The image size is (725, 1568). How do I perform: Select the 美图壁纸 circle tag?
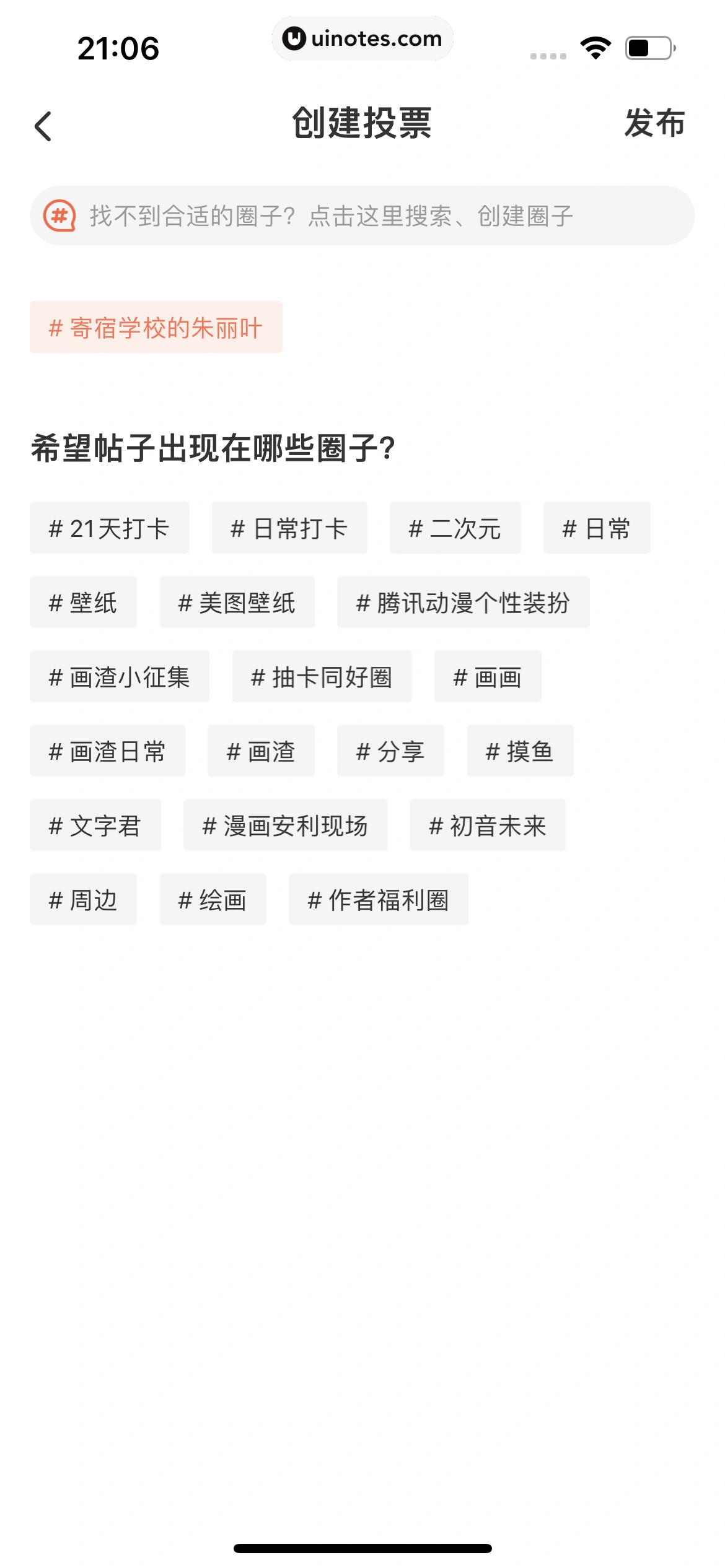[x=238, y=602]
